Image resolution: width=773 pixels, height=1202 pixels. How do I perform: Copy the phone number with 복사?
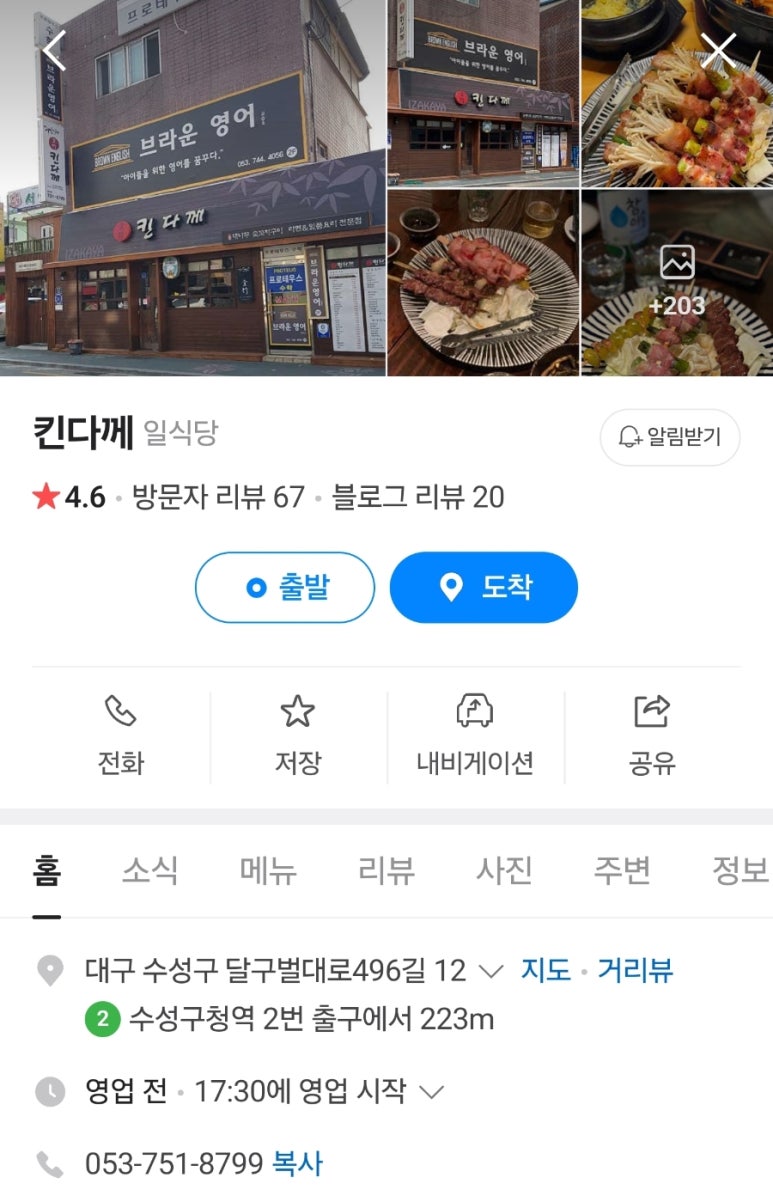click(298, 1164)
